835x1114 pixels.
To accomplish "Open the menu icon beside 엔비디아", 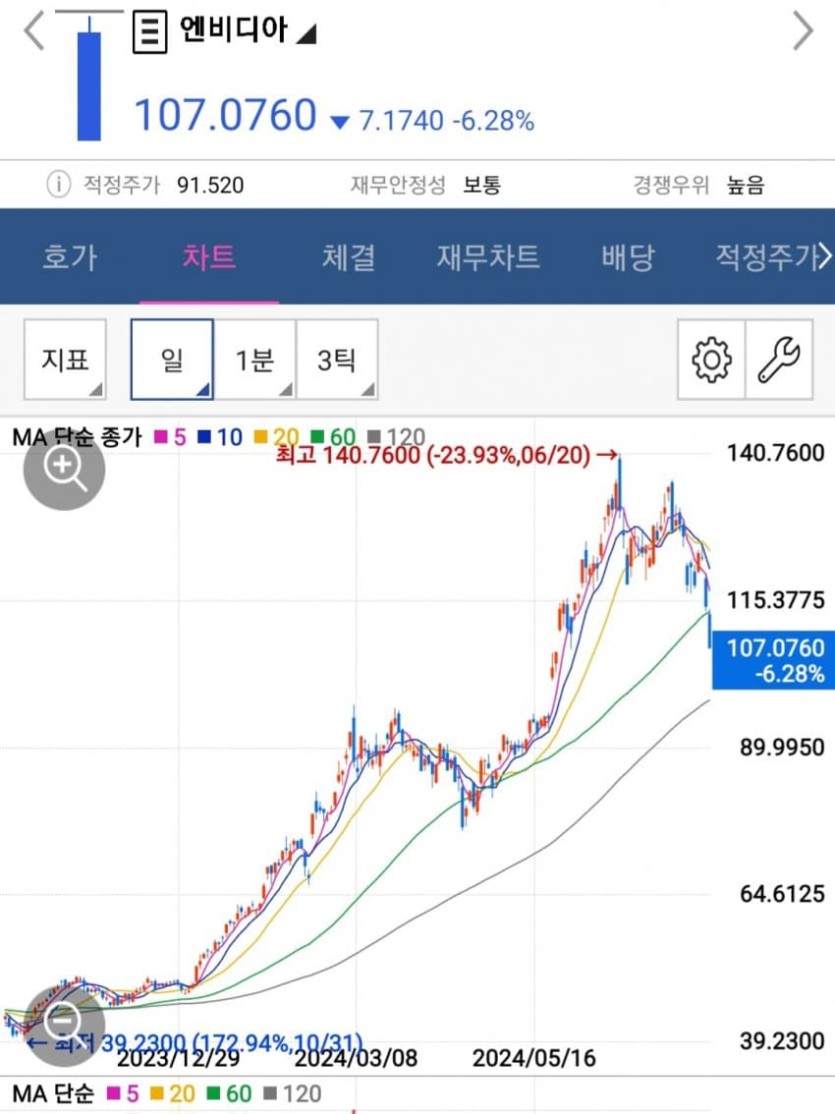I will point(150,32).
